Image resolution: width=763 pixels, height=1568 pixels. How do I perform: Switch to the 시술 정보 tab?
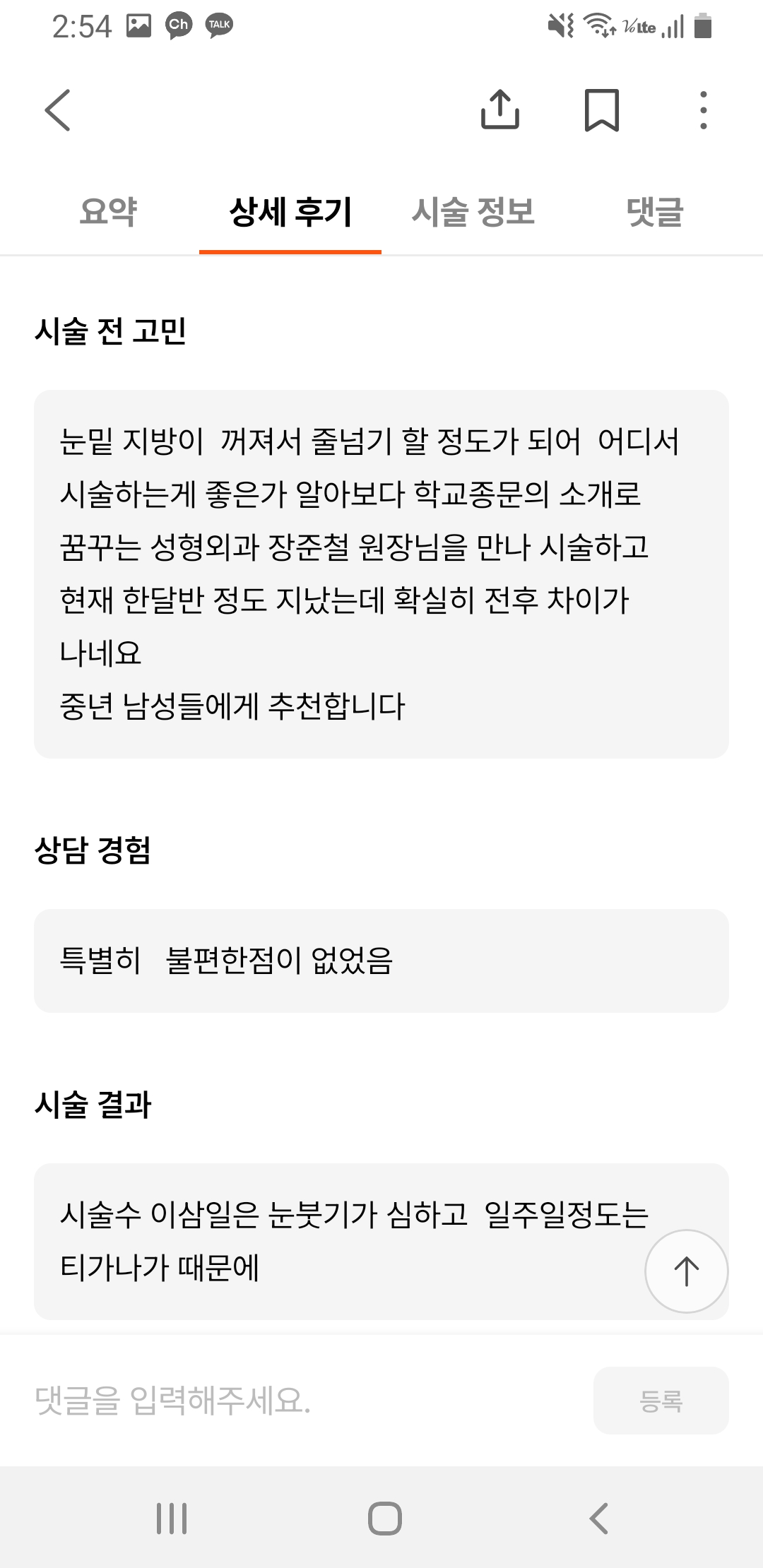pyautogui.click(x=473, y=211)
